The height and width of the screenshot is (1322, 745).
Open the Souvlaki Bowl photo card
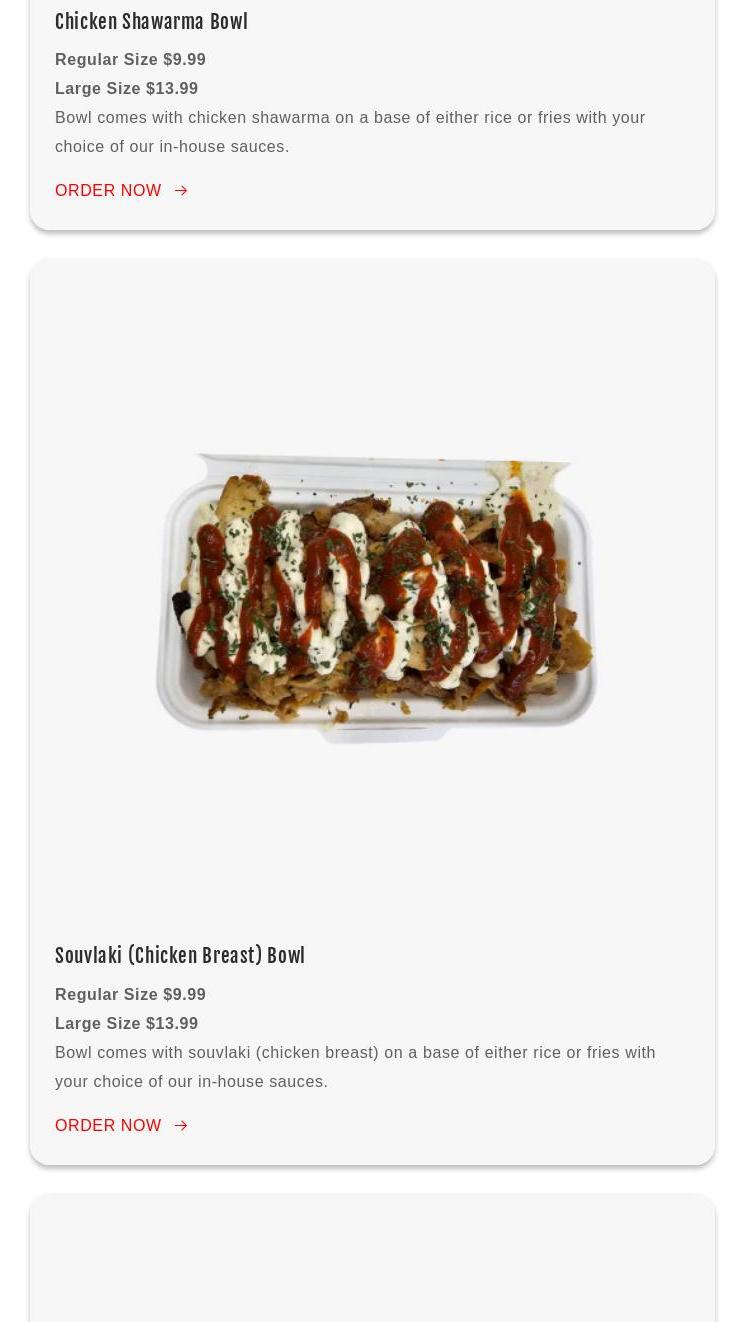pos(373,598)
